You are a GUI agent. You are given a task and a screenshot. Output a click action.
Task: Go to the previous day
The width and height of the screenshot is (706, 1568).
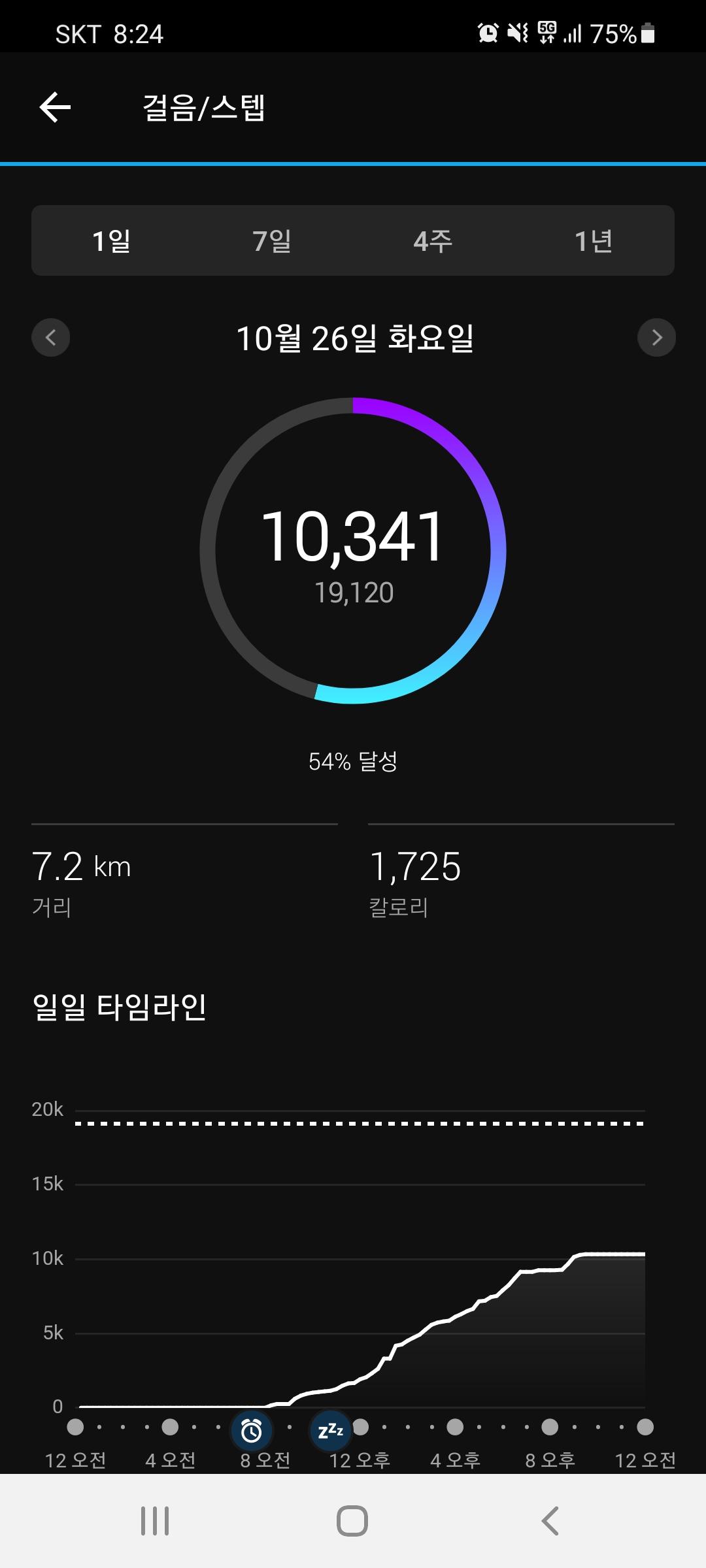coord(51,337)
